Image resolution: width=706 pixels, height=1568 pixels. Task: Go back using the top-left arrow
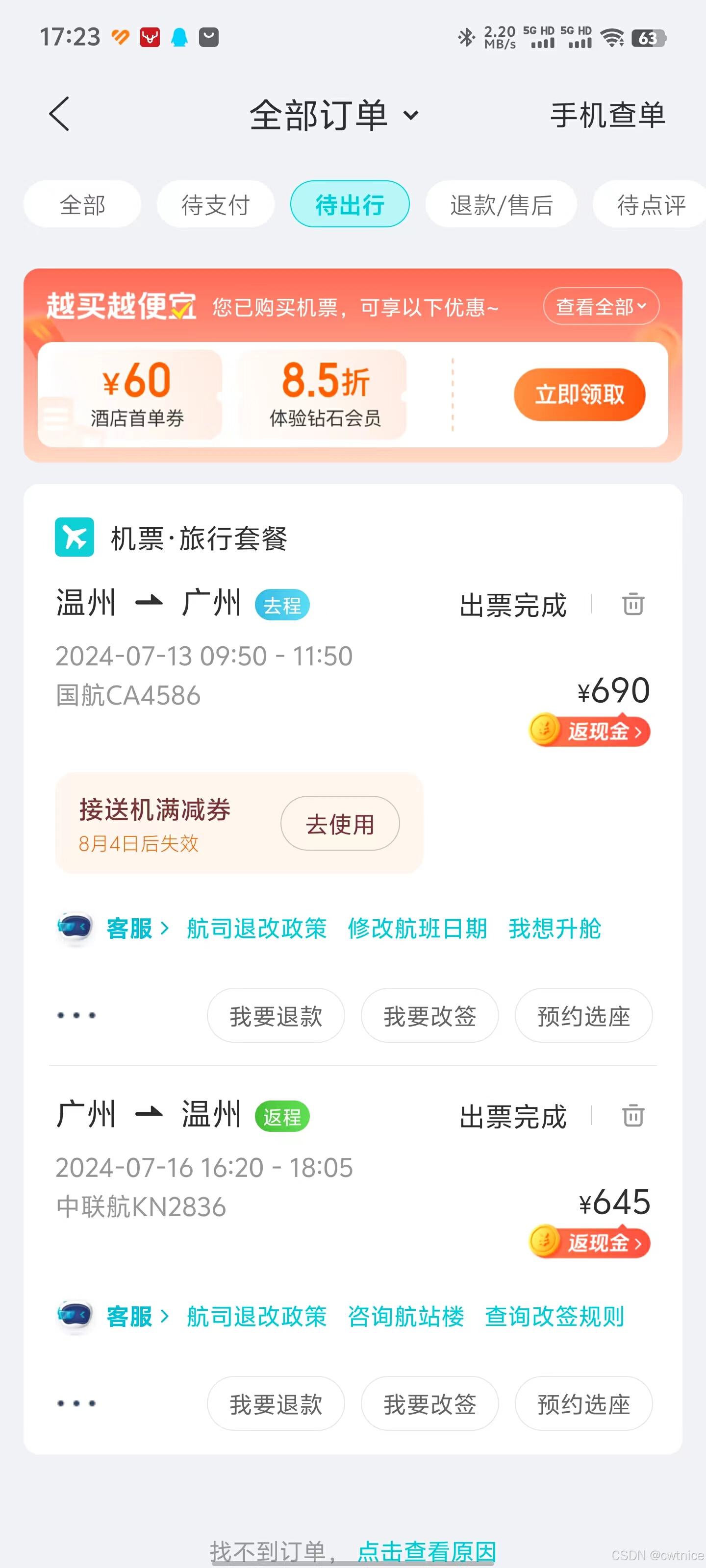59,114
